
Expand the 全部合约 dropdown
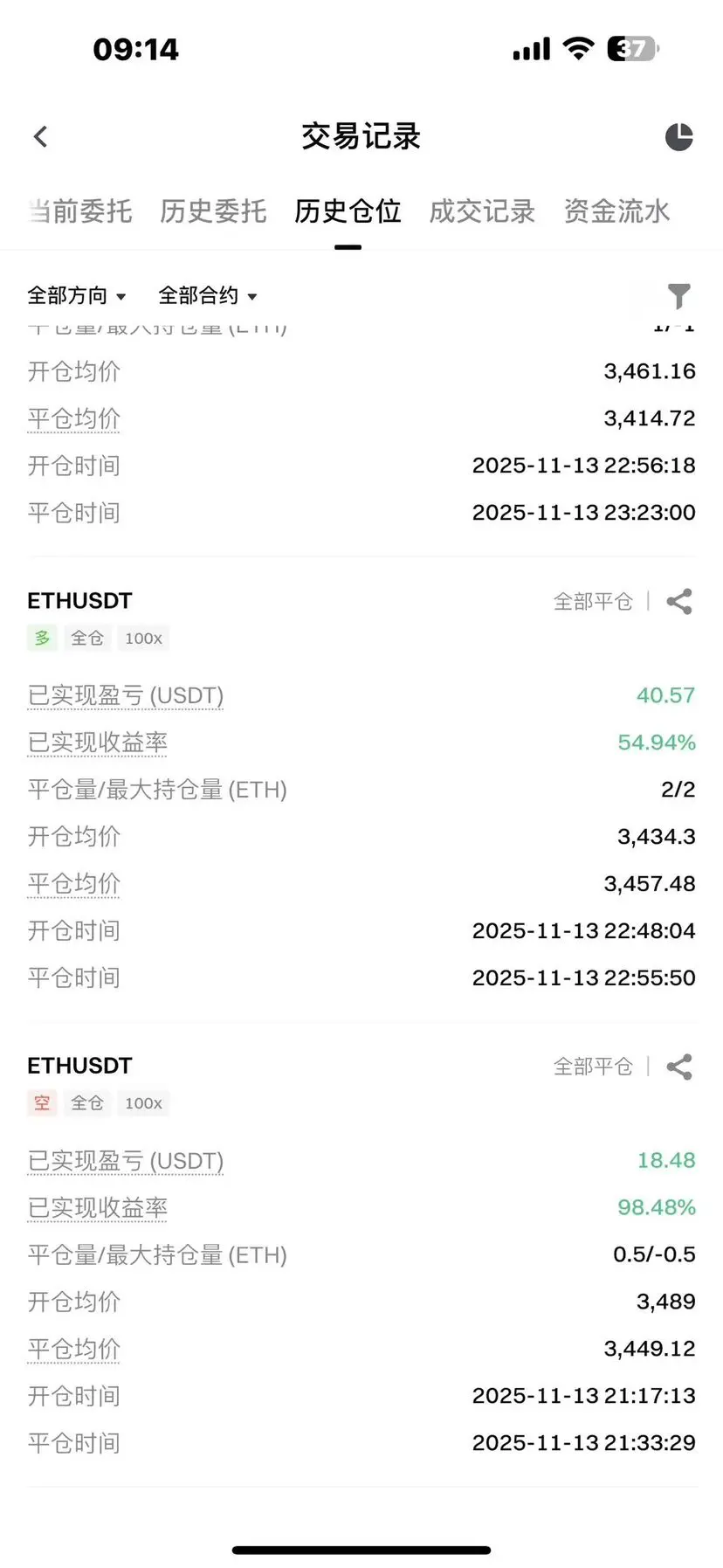tap(208, 296)
